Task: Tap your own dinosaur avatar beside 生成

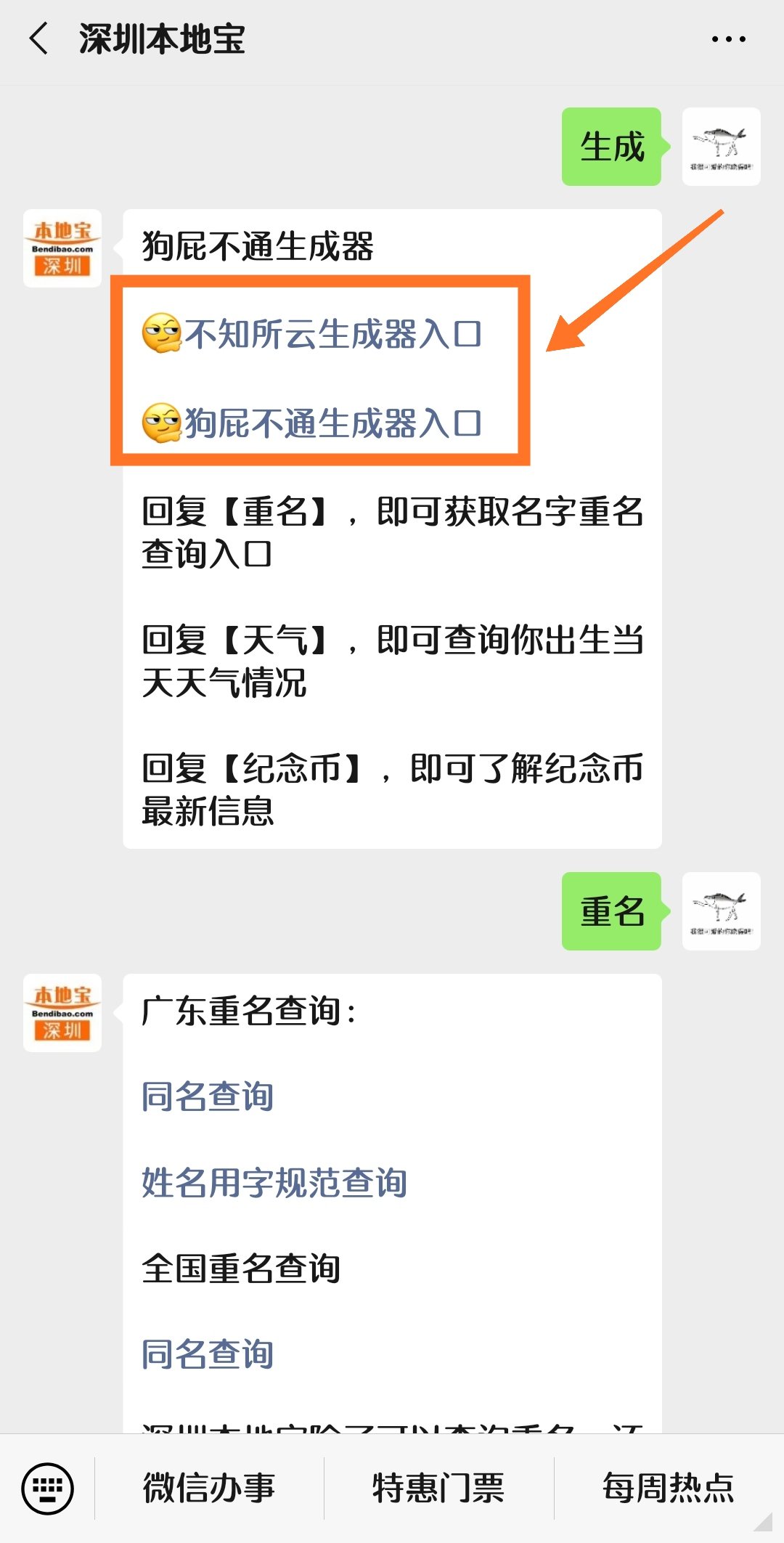Action: (721, 147)
